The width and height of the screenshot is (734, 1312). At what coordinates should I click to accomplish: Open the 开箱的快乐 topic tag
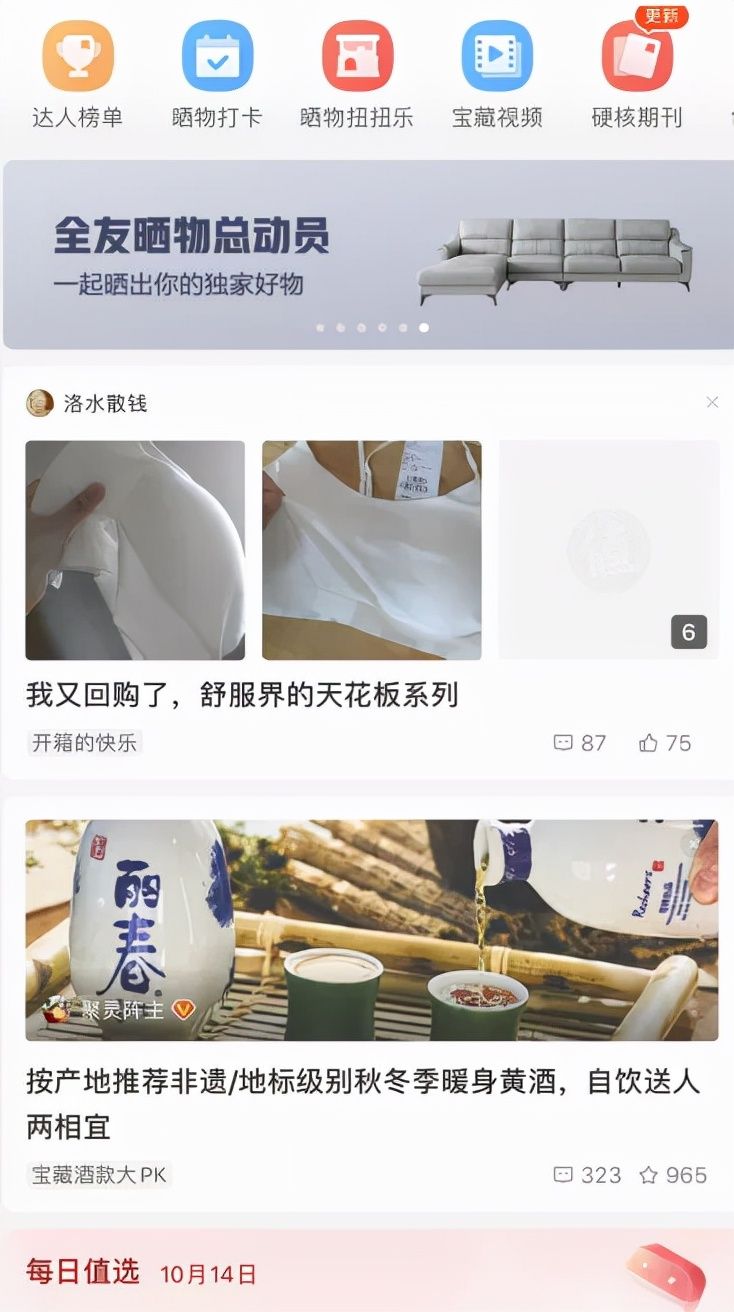tap(84, 743)
